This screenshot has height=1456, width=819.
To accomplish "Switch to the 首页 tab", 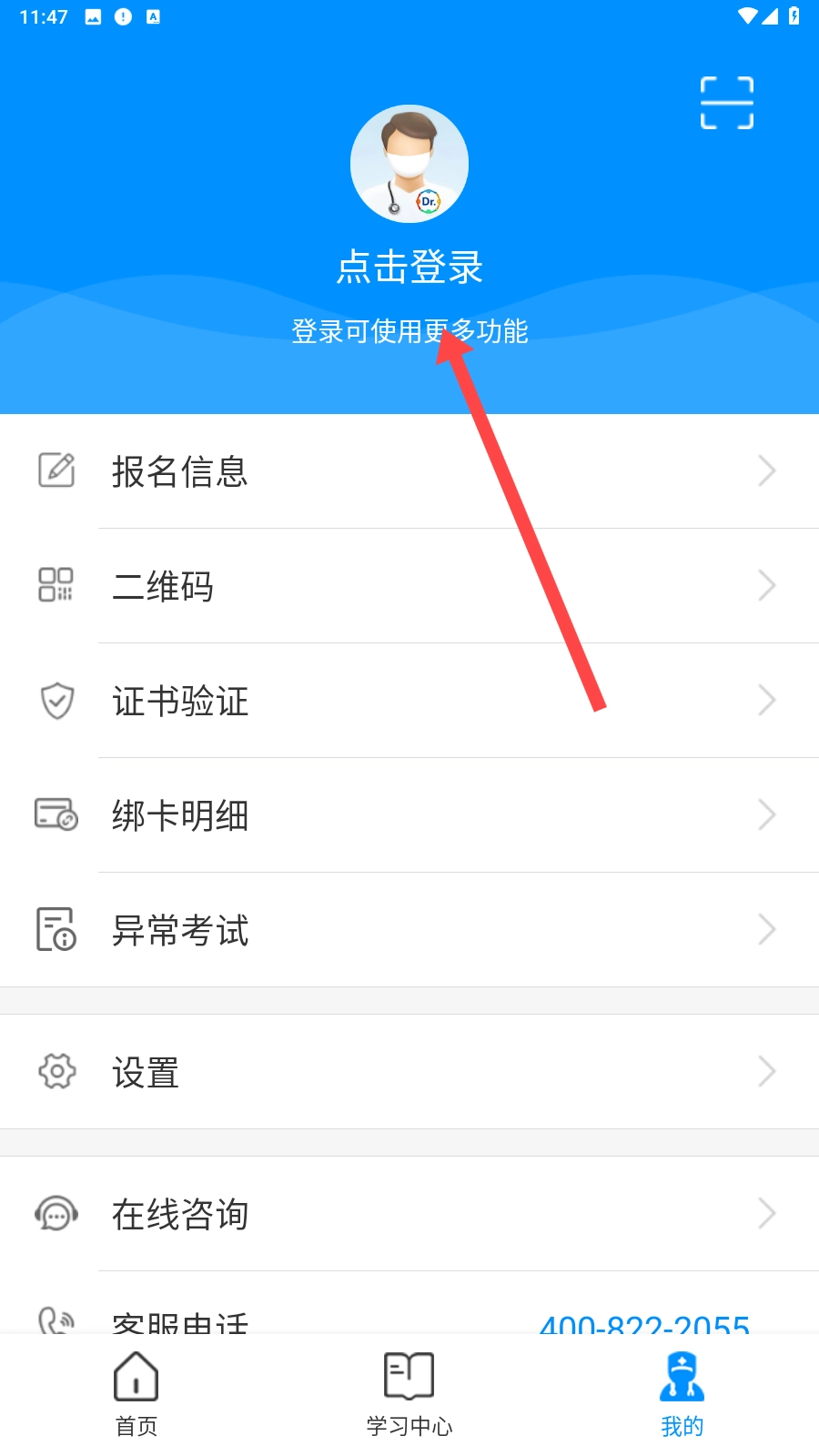I will 136,1394.
